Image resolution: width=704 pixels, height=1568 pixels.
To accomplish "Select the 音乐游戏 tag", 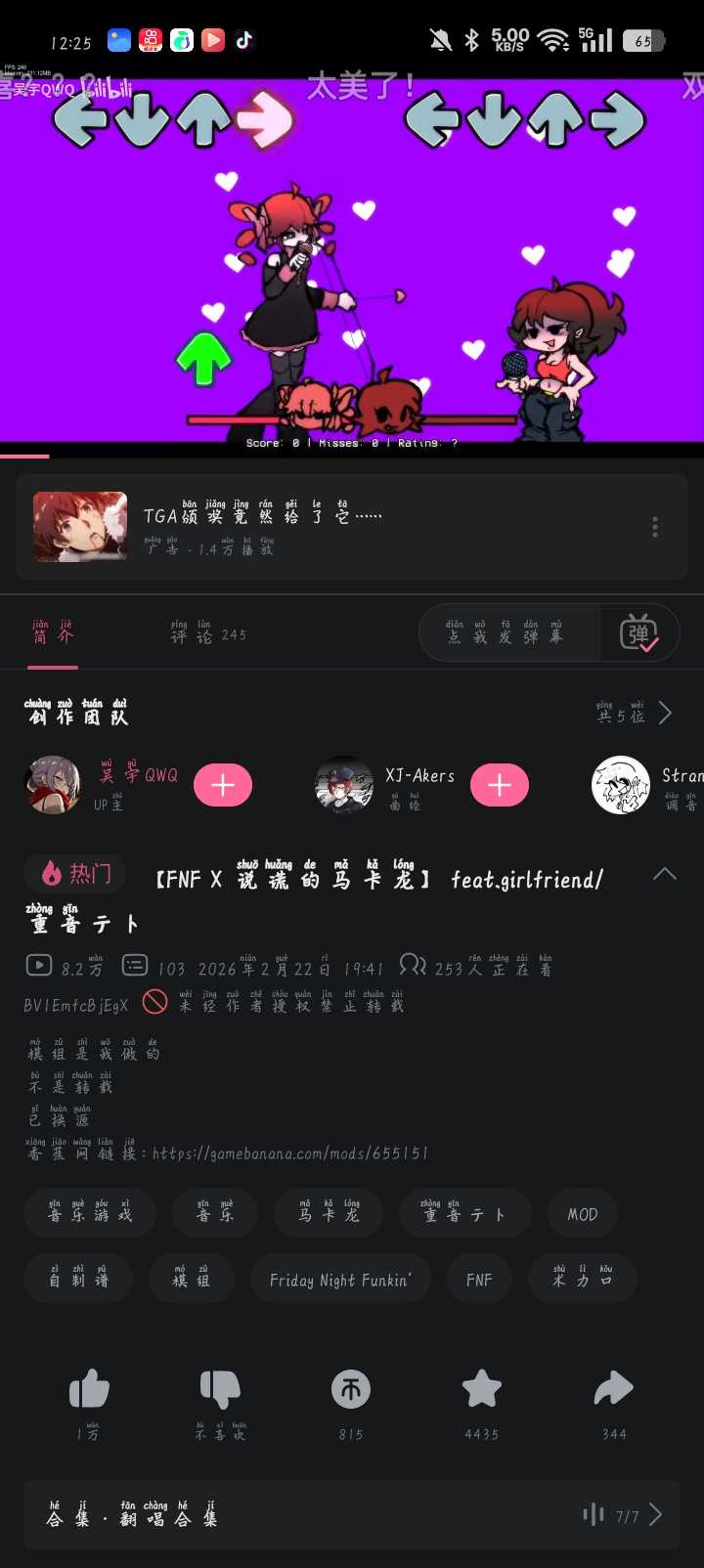I will pyautogui.click(x=89, y=1214).
